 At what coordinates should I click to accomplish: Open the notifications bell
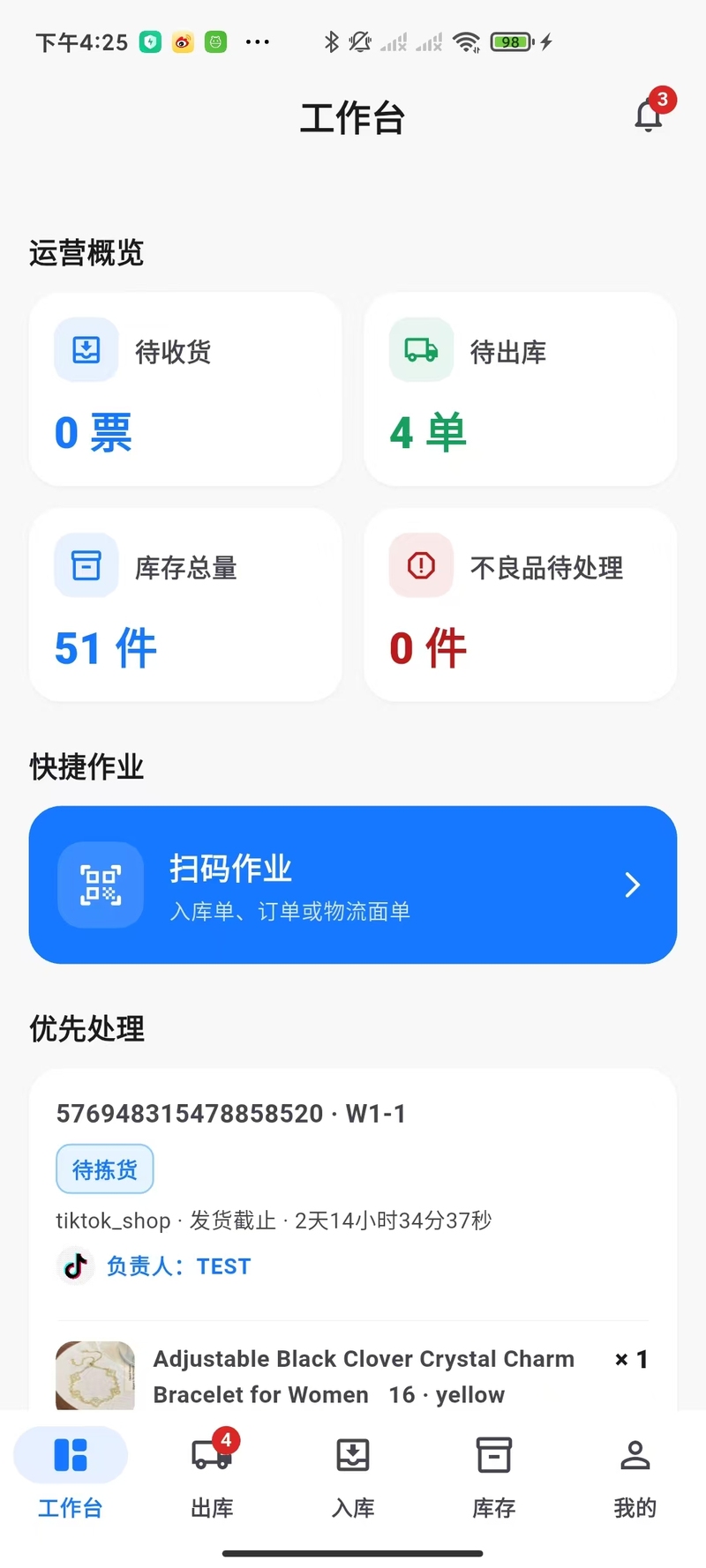click(650, 115)
